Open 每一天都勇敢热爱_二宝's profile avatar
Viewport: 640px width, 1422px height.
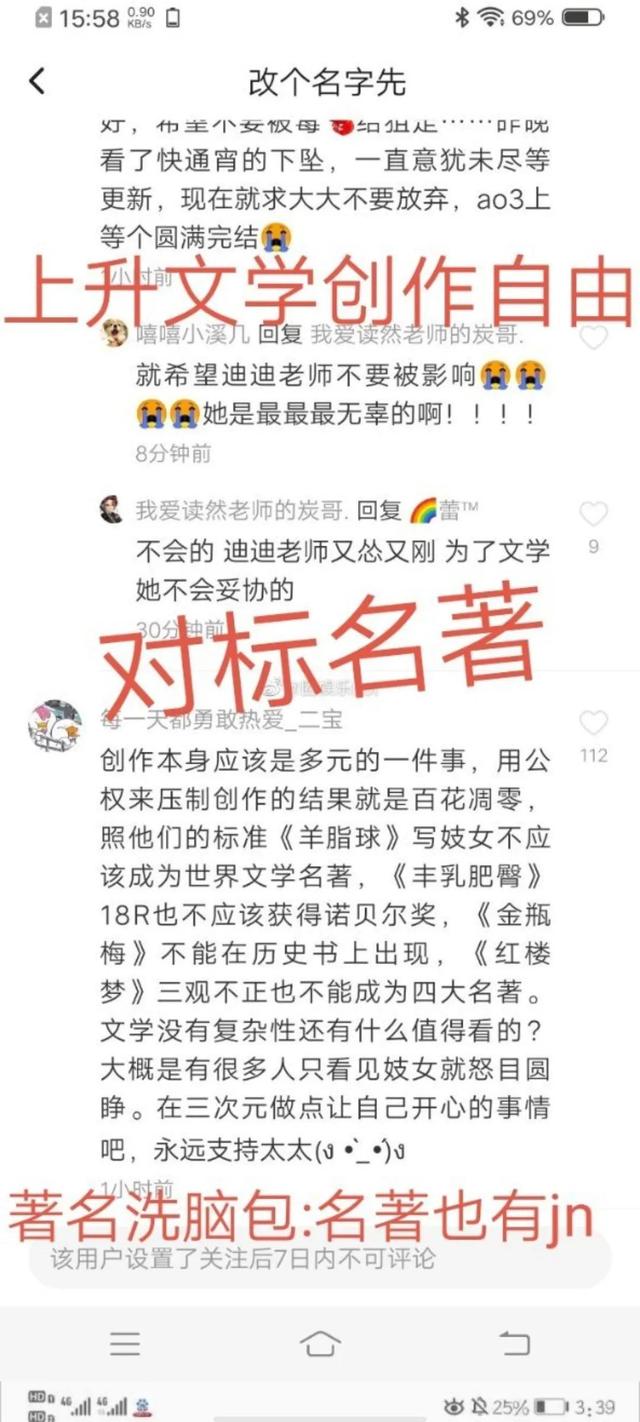click(x=55, y=726)
